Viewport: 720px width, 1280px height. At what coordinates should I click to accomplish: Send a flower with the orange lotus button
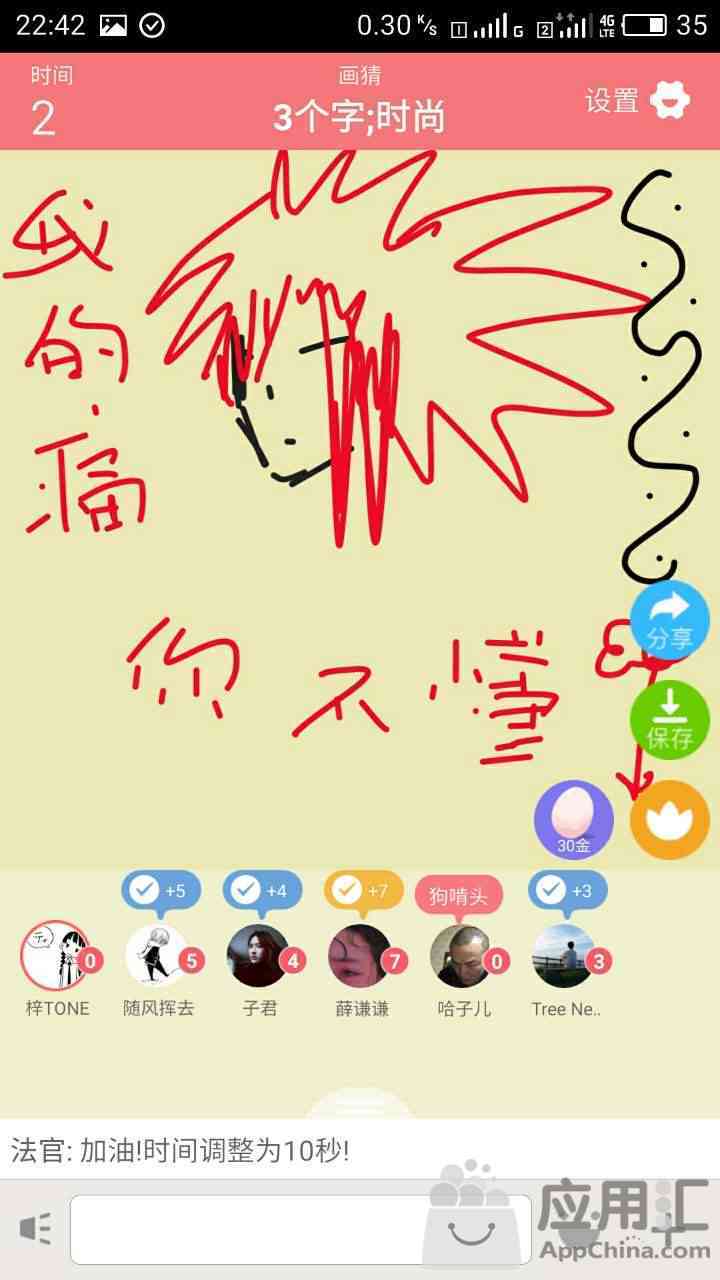point(670,820)
